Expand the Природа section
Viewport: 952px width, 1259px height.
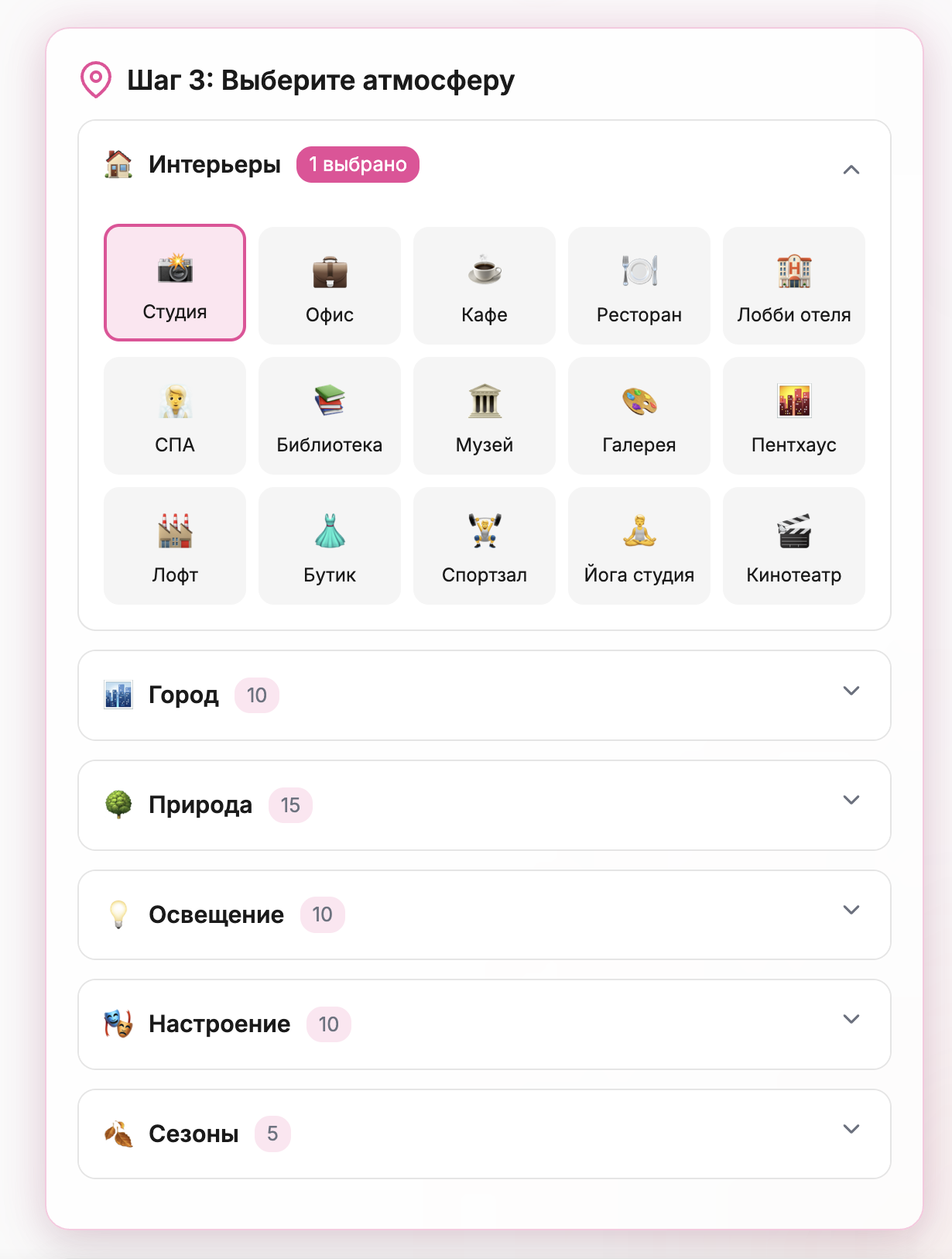coord(485,805)
